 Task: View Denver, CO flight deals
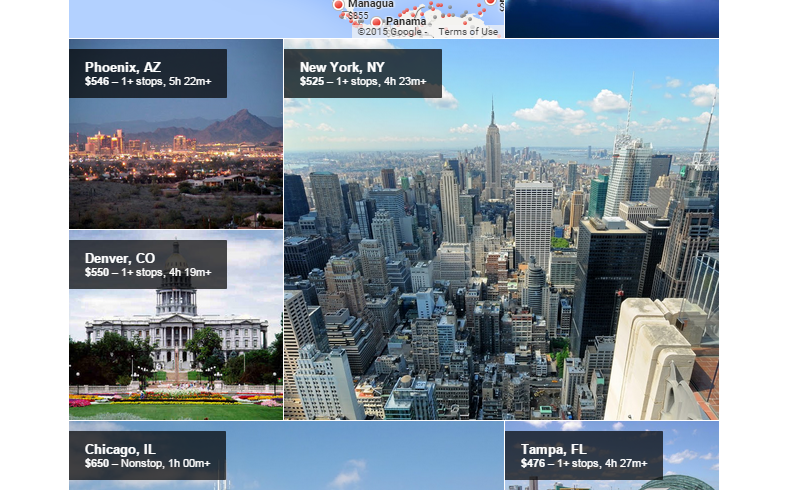pyautogui.click(x=175, y=326)
